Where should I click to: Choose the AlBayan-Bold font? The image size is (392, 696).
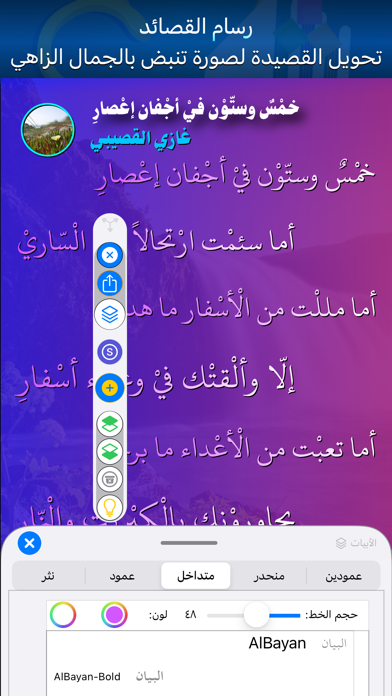click(x=201, y=676)
